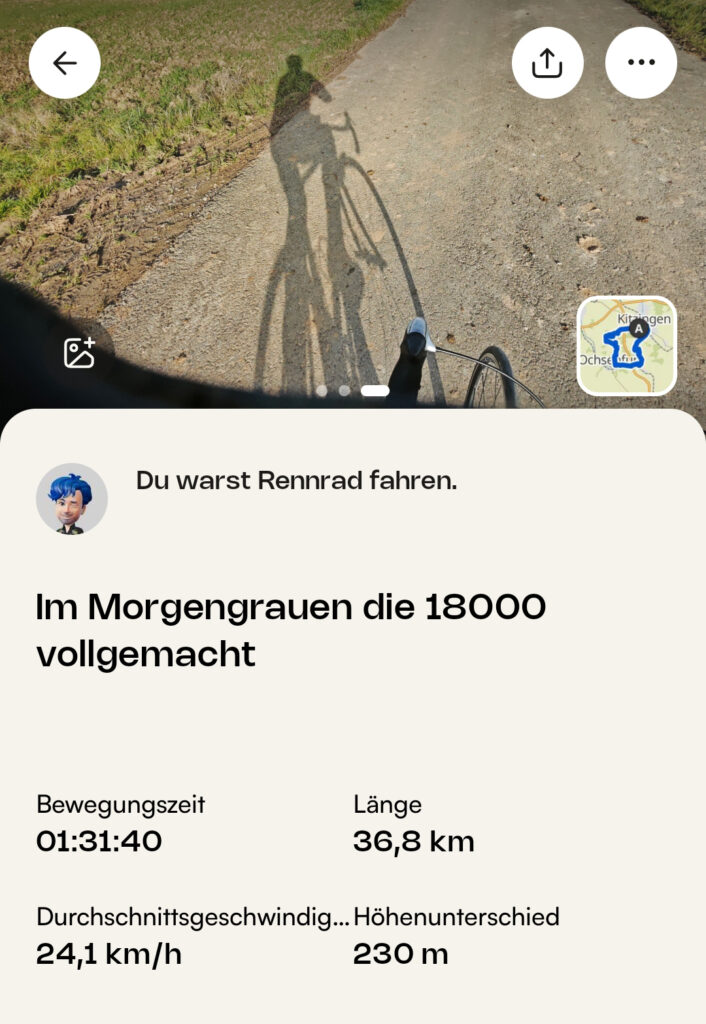Viewport: 706px width, 1024px height.
Task: Select the first photo page indicator dot
Action: coord(322,390)
